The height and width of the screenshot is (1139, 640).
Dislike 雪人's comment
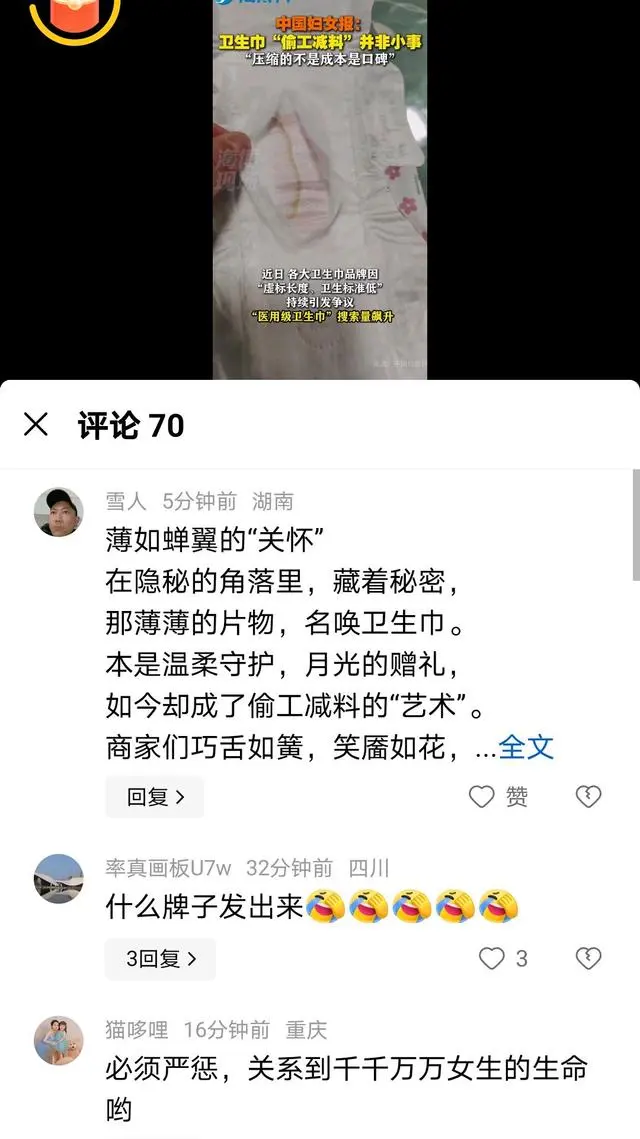(x=588, y=797)
